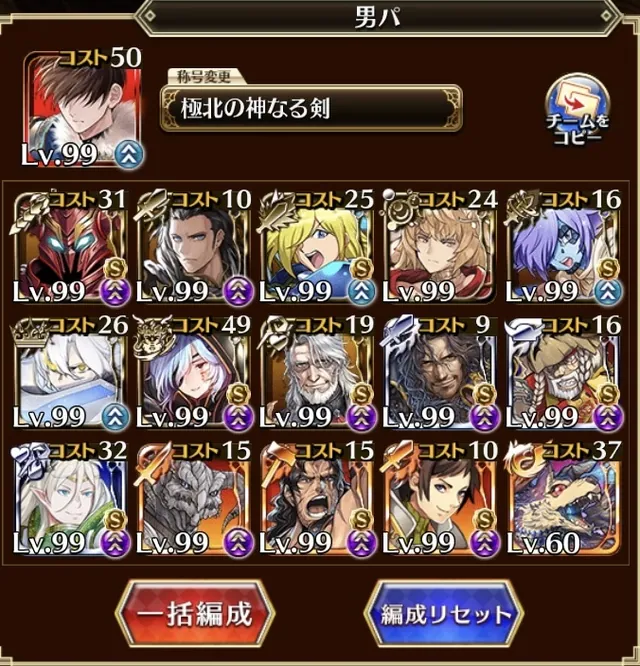The height and width of the screenshot is (666, 640).
Task: Open the cost 50 leader character
Action: 85,108
